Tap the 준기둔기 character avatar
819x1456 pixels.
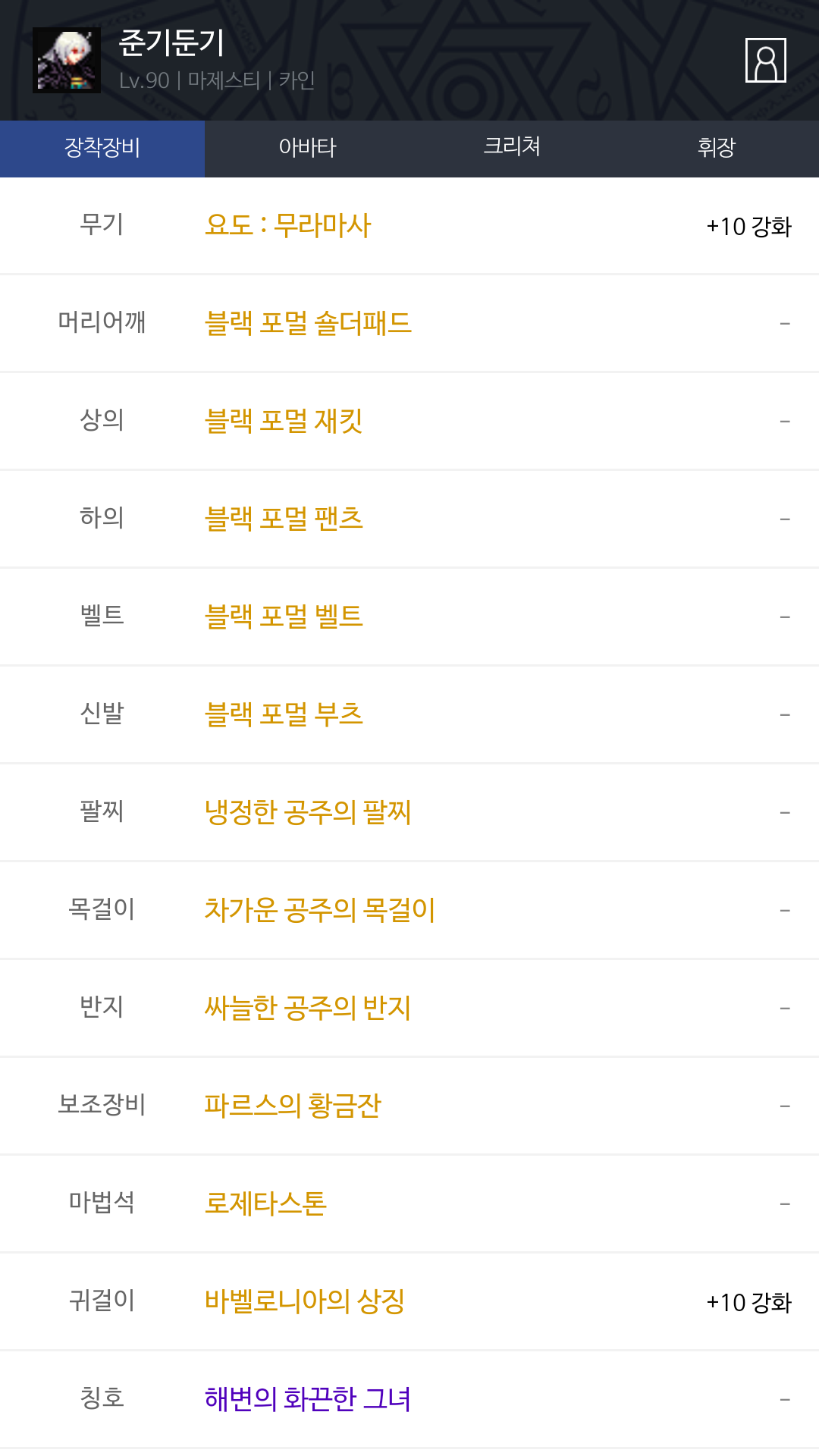coord(67,60)
